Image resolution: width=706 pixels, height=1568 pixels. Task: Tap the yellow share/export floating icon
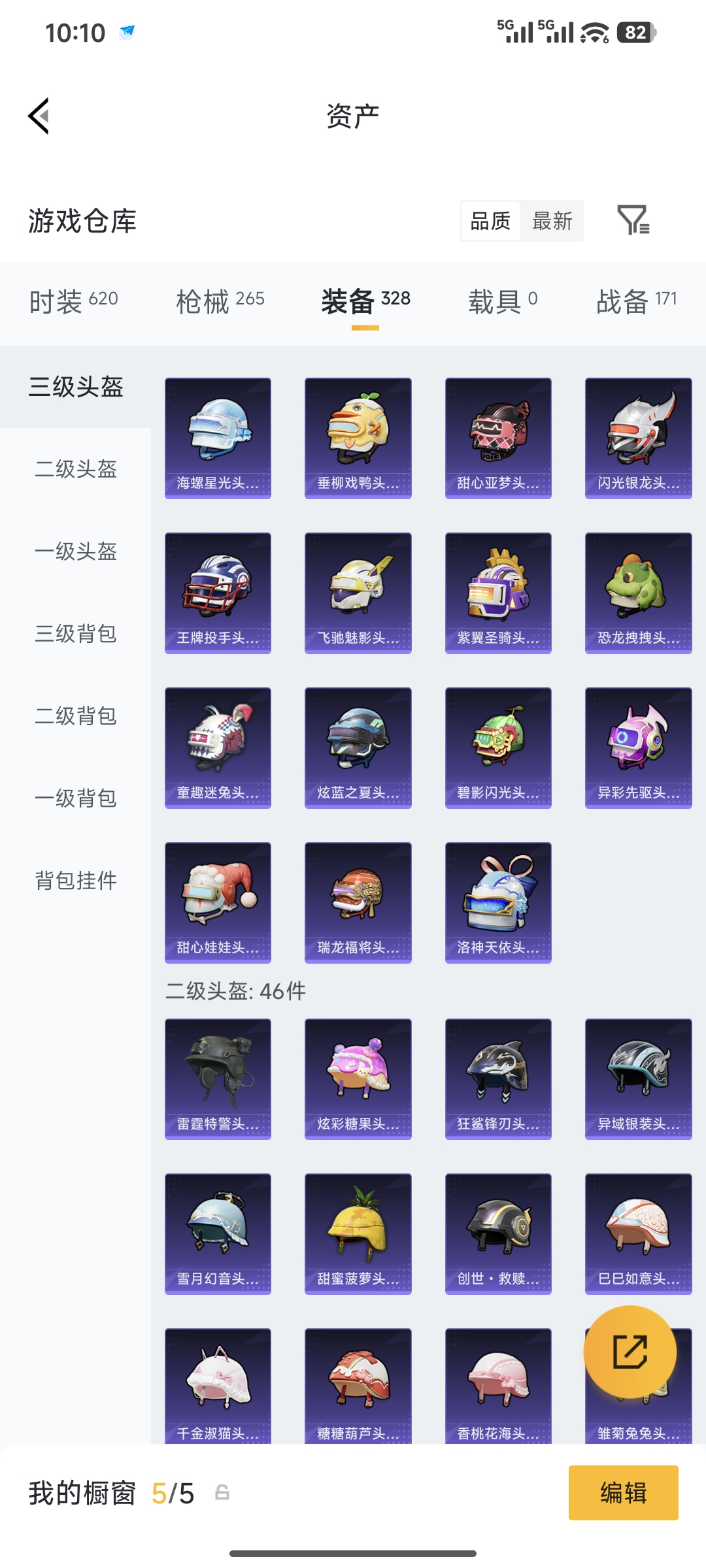pos(630,1352)
